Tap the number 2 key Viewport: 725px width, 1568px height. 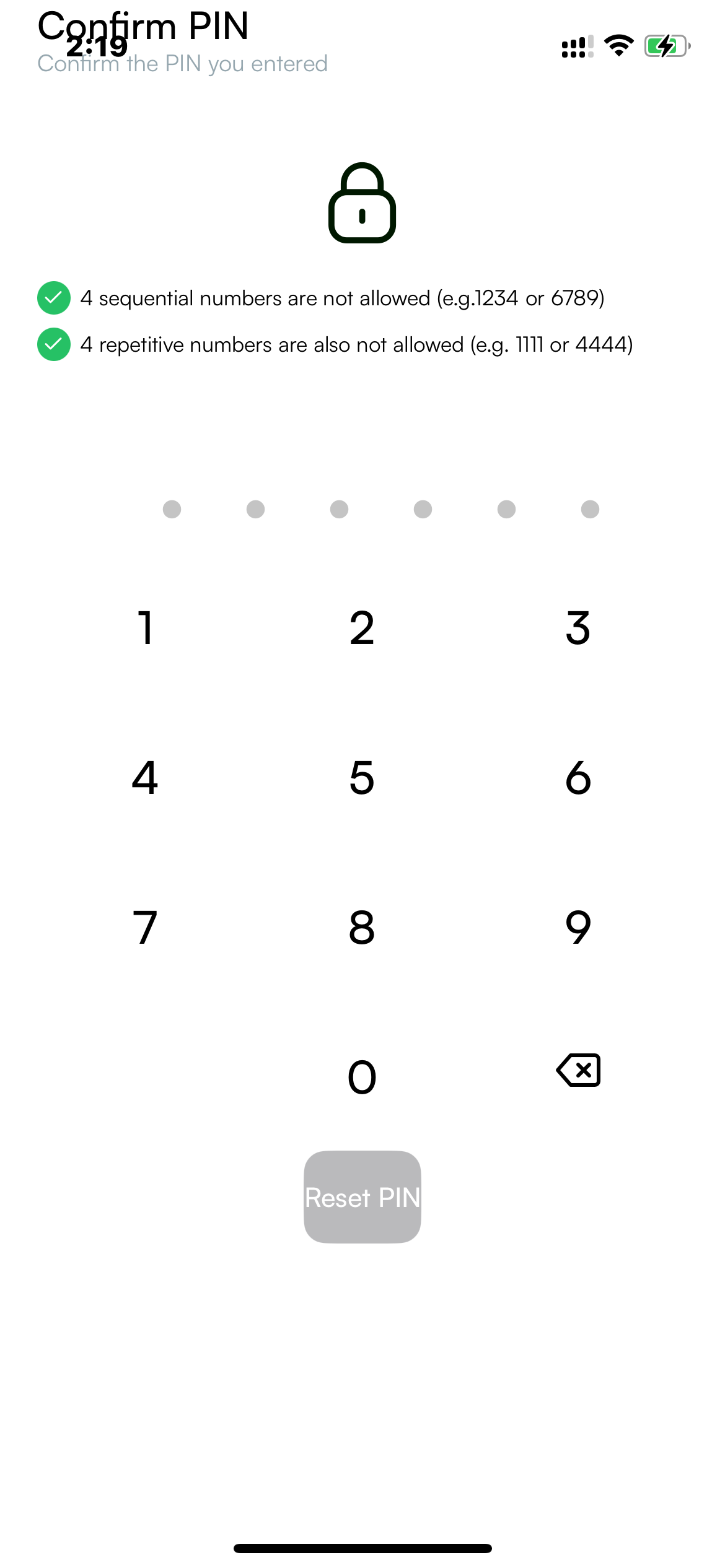click(x=362, y=628)
